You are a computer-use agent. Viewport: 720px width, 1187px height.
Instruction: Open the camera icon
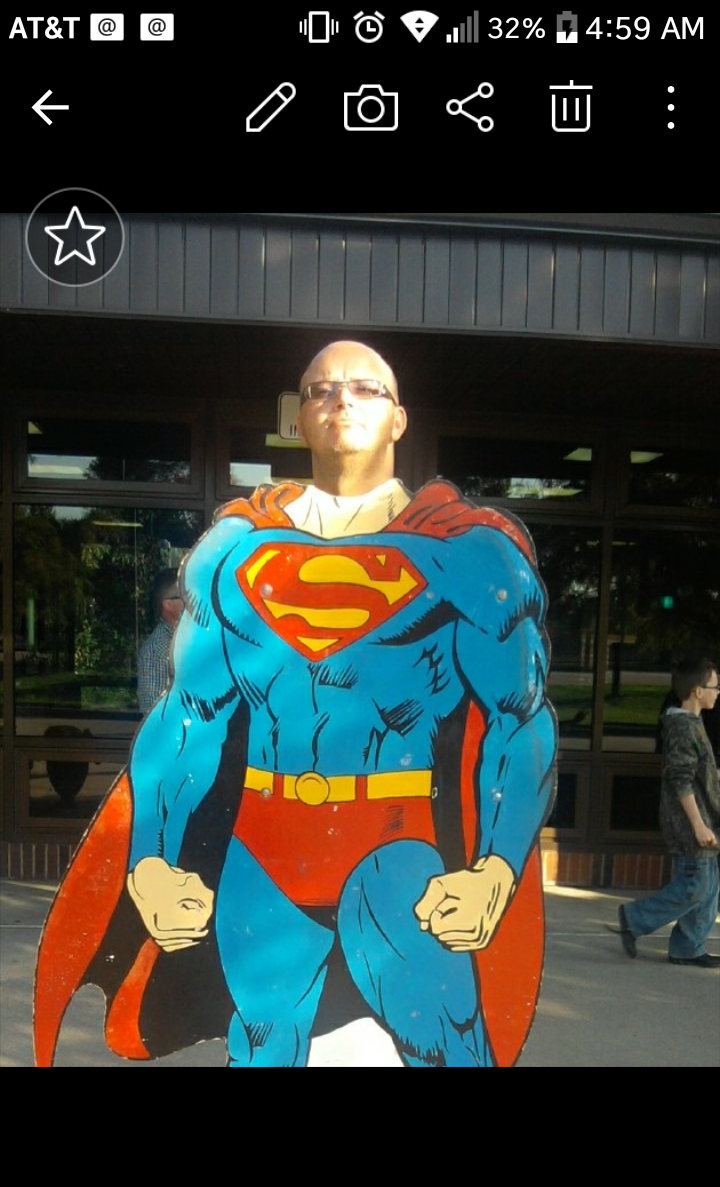point(371,108)
